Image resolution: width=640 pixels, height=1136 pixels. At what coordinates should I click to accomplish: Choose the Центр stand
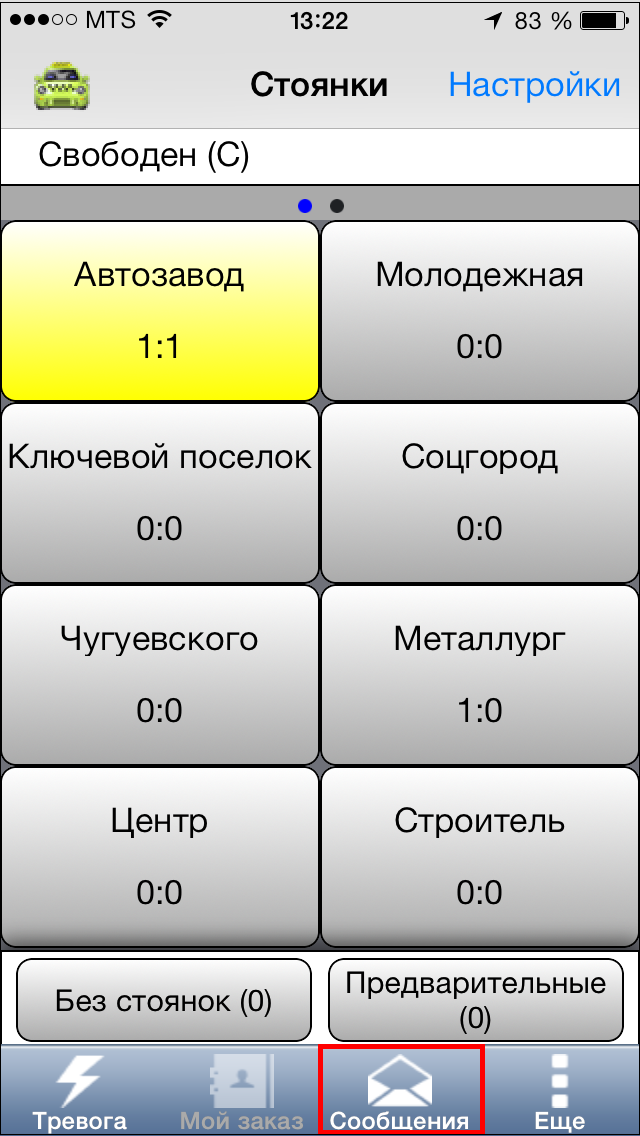(159, 858)
